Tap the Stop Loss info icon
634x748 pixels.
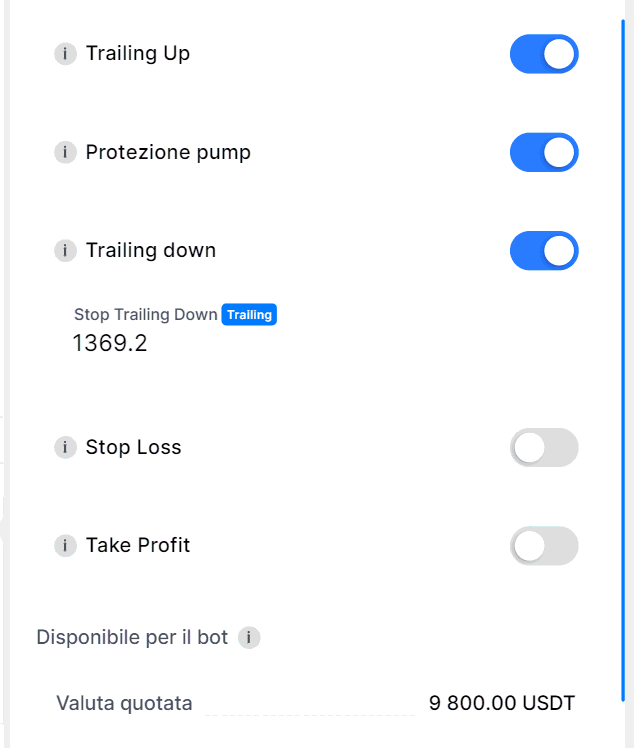point(65,448)
